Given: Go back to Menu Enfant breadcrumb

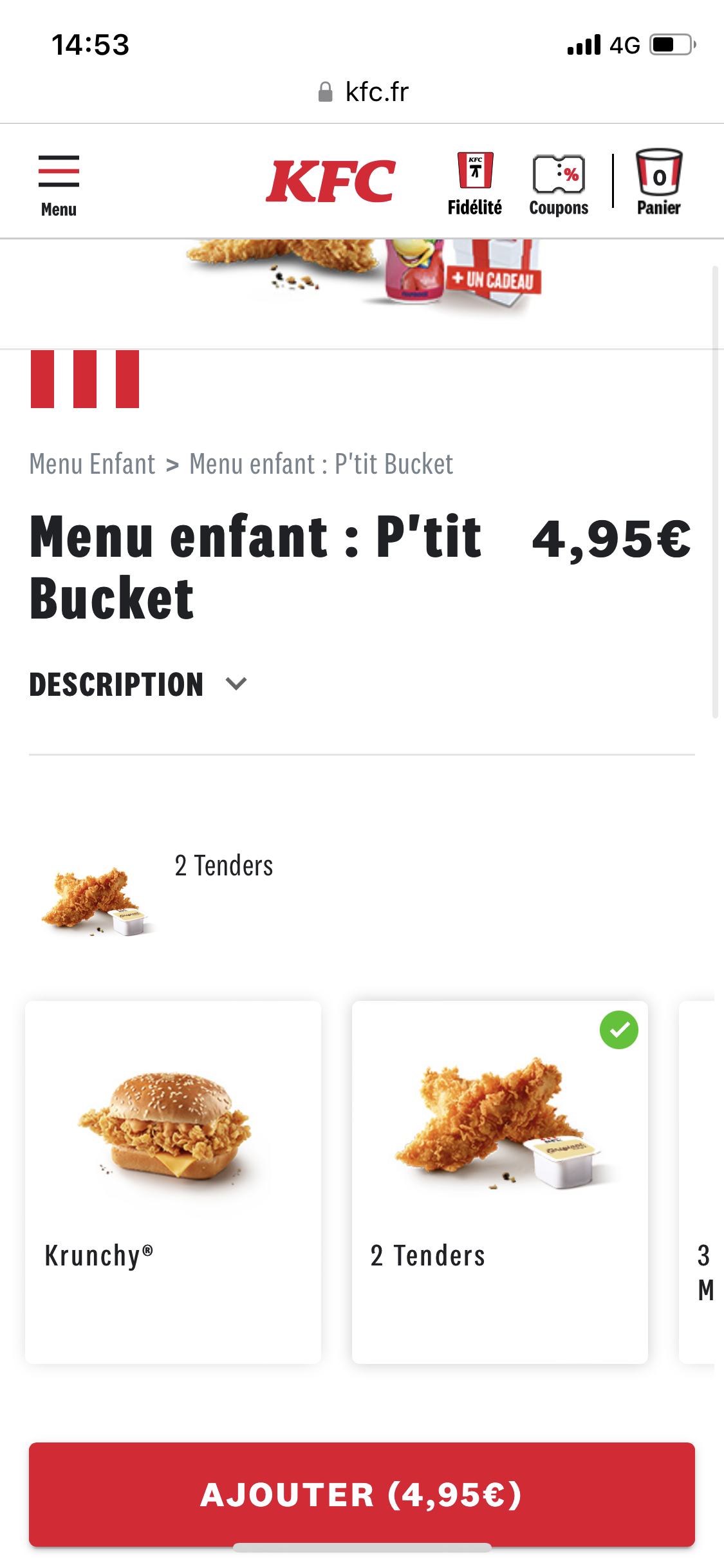Looking at the screenshot, I should [93, 464].
